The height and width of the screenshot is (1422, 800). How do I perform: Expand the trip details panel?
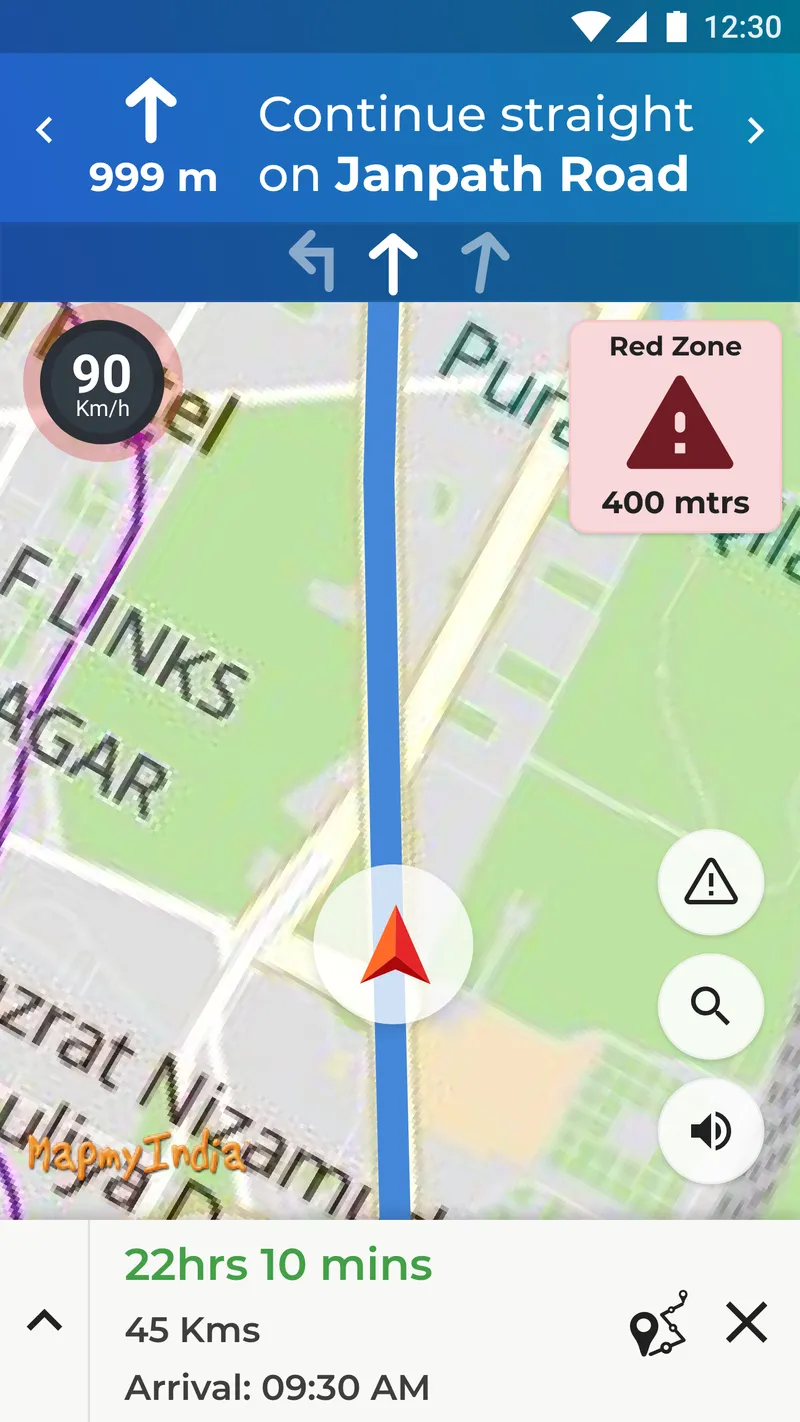point(44,1321)
